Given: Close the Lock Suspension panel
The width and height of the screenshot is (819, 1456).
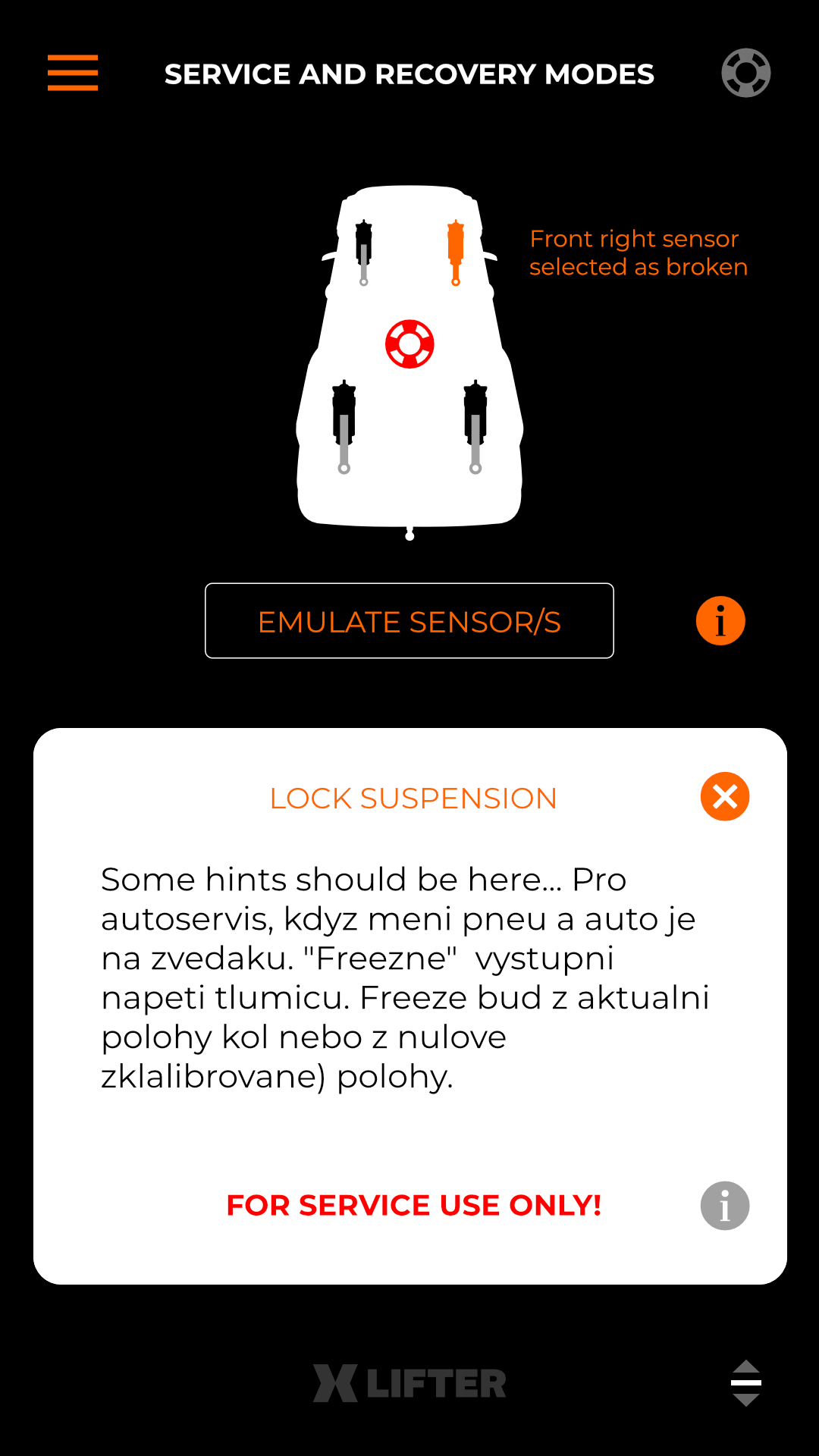Looking at the screenshot, I should pyautogui.click(x=725, y=797).
